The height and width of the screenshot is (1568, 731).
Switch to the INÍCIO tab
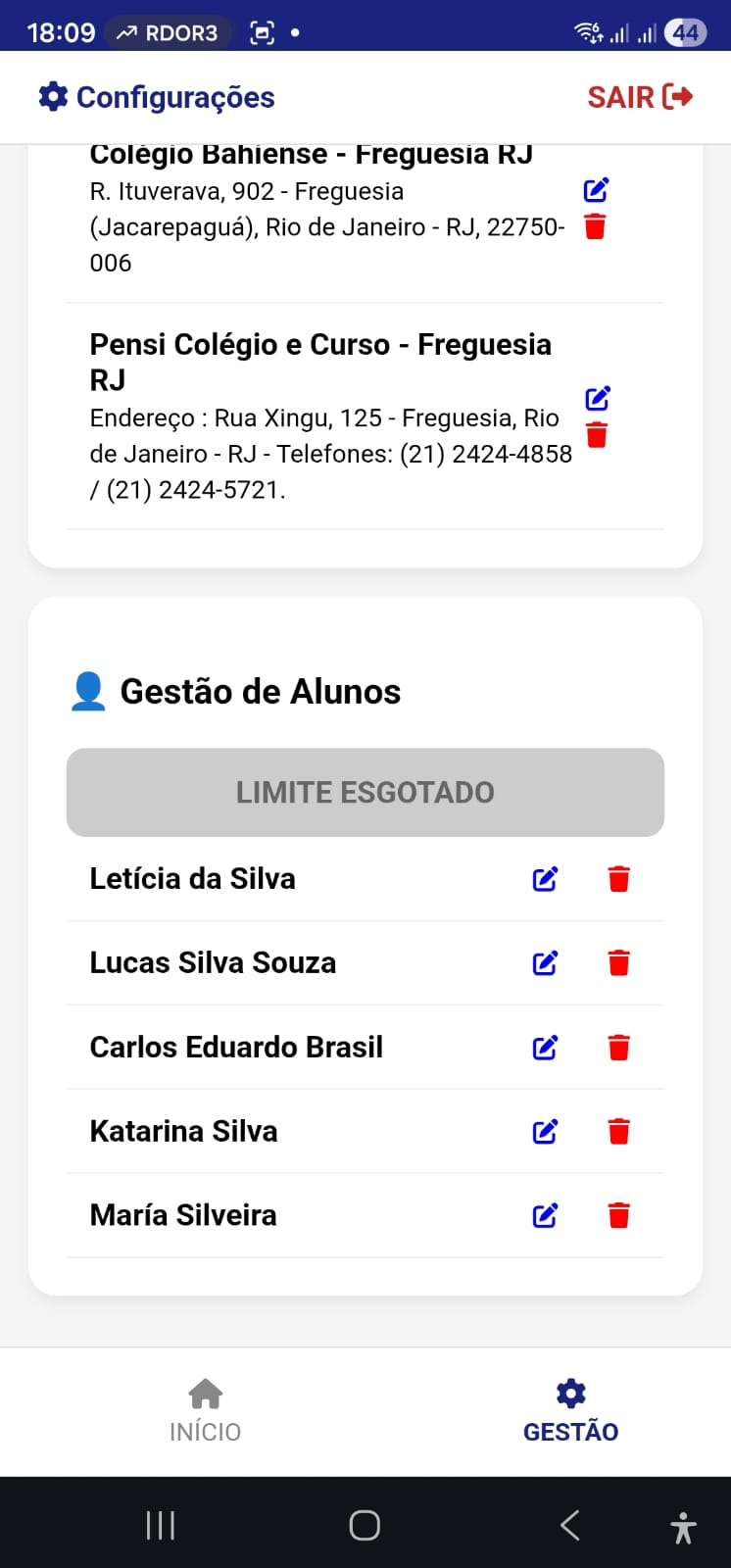(x=205, y=1411)
